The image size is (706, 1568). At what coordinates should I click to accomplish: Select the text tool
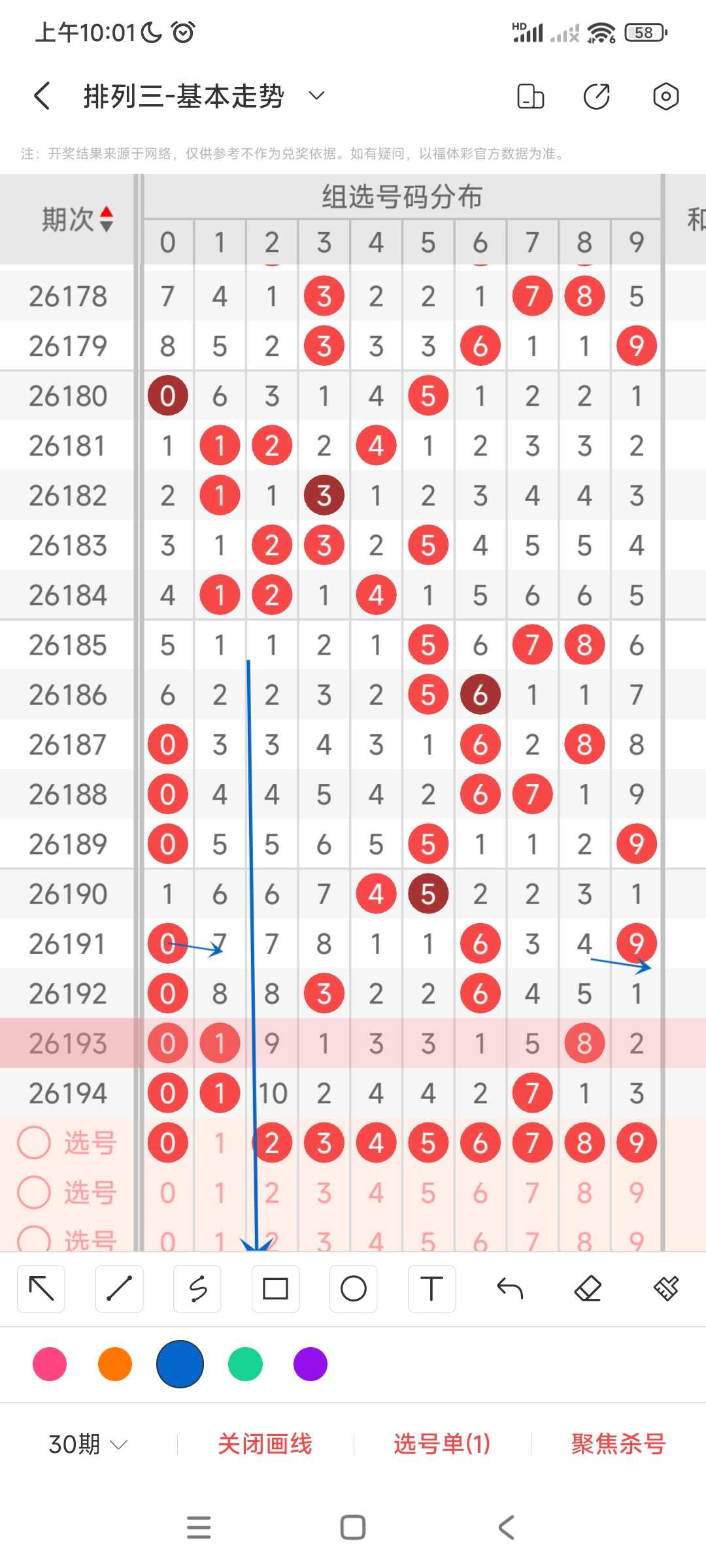(431, 1288)
